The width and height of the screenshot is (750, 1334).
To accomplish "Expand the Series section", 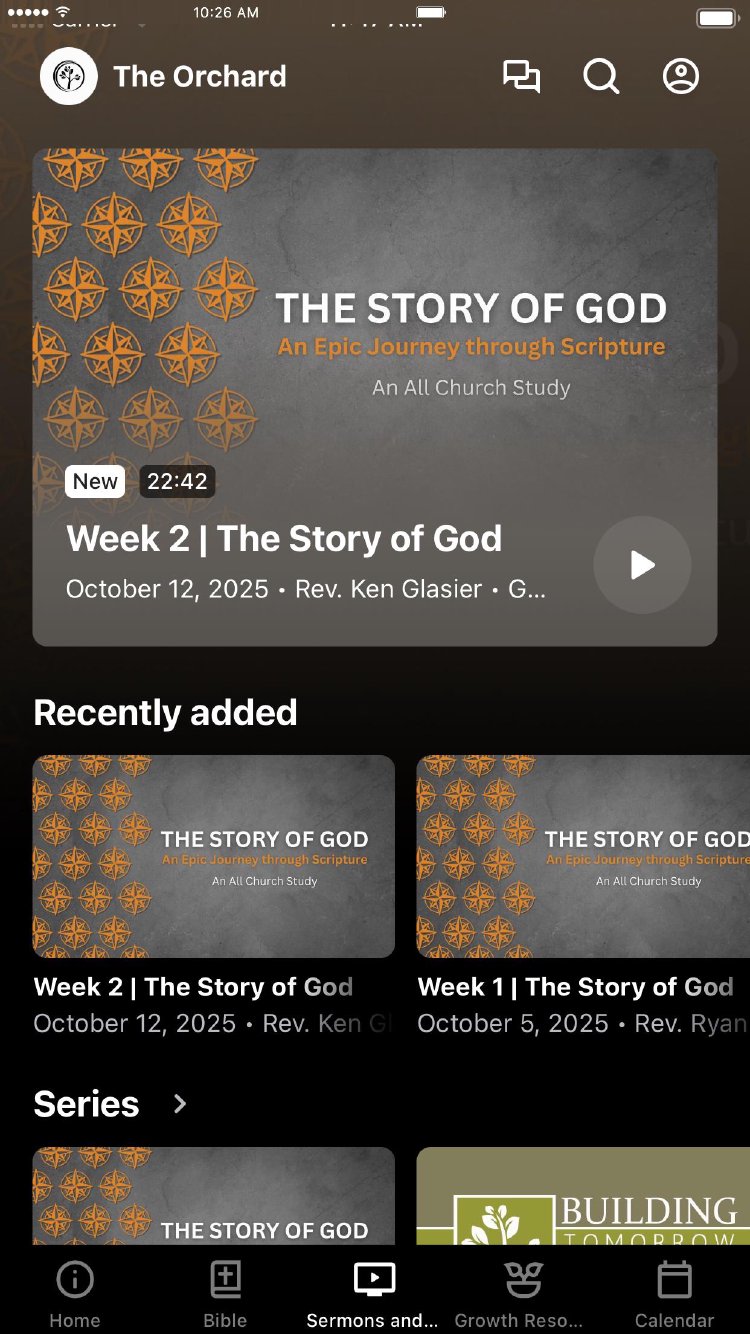I will (180, 1104).
